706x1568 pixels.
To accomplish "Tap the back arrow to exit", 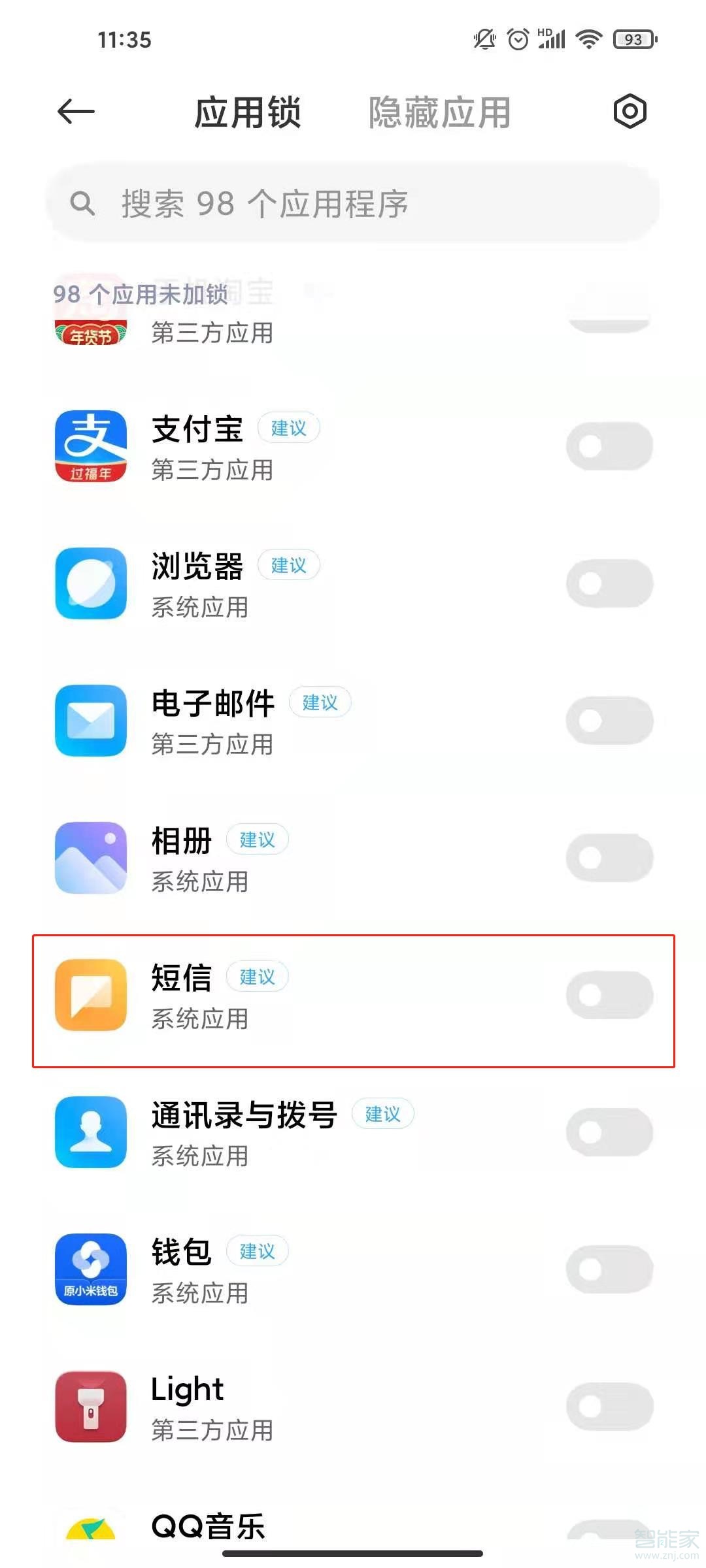I will click(75, 111).
